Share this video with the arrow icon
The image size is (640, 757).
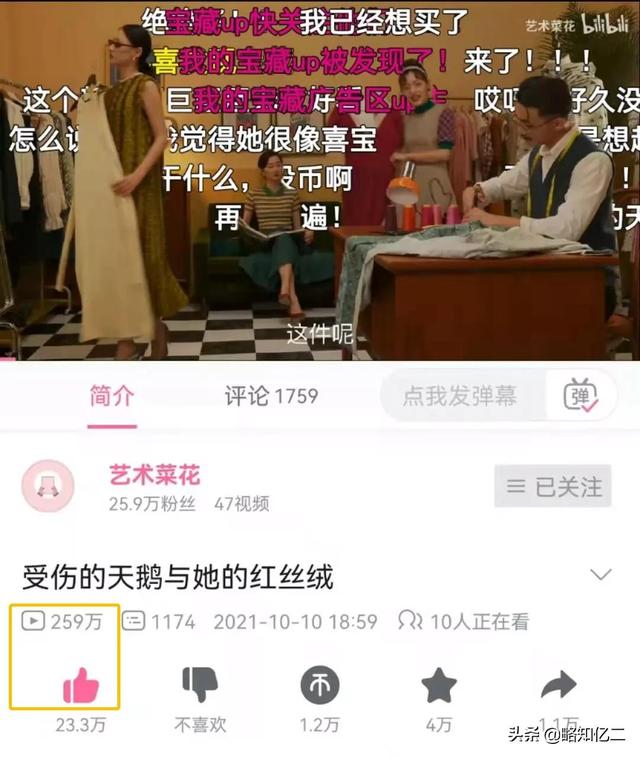[558, 685]
